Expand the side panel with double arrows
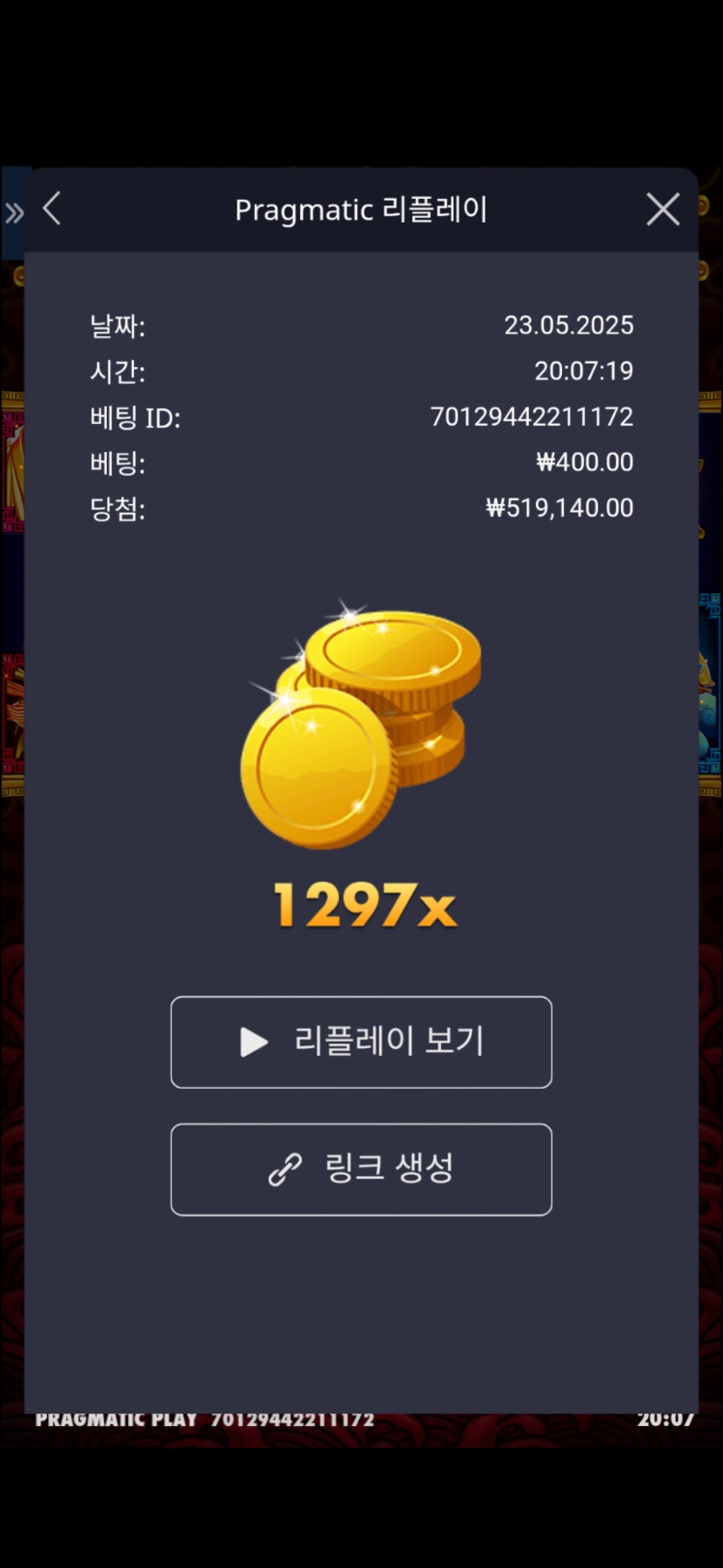 pyautogui.click(x=14, y=213)
